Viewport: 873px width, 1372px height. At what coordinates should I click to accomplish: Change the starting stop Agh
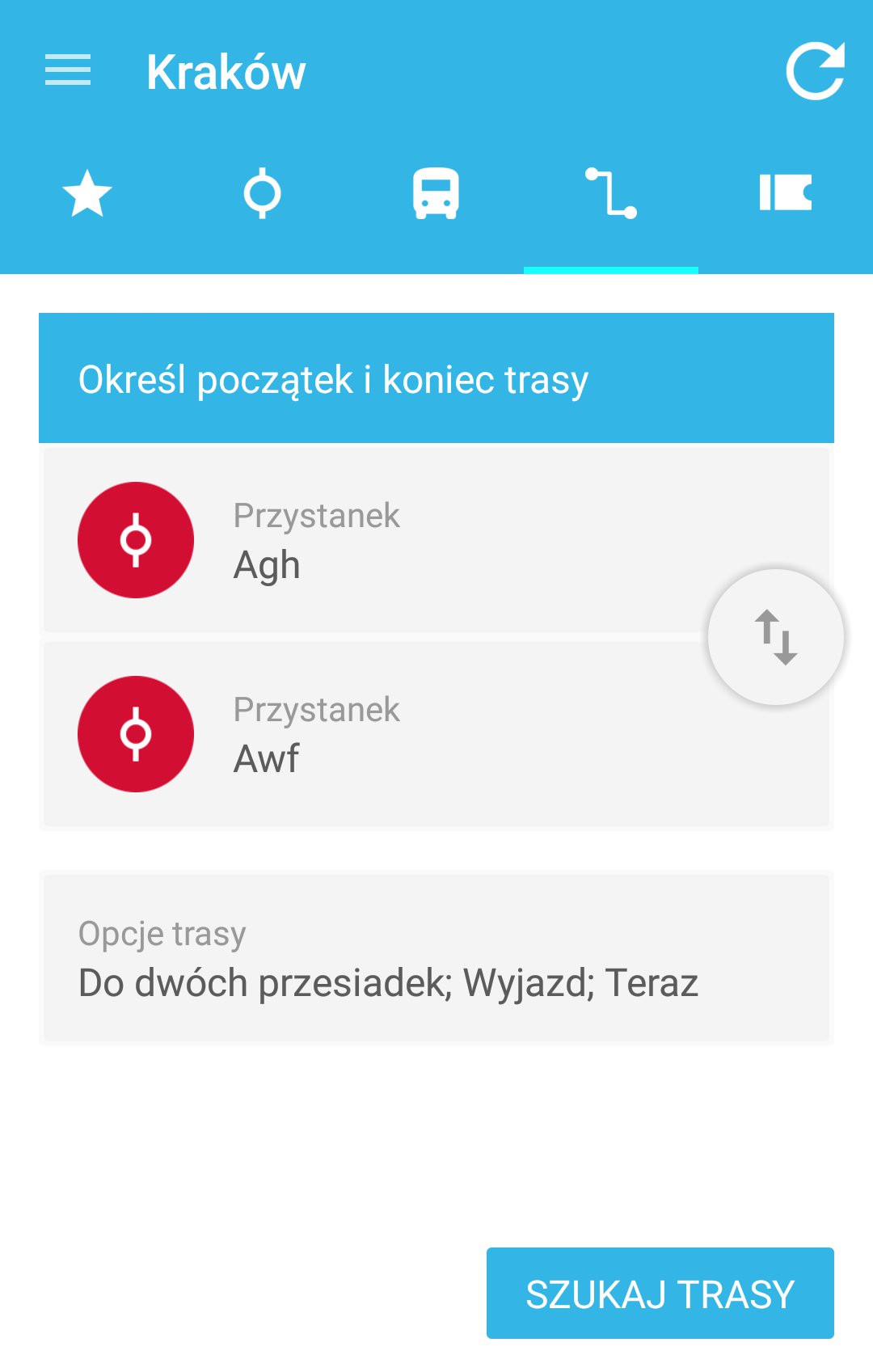click(372, 540)
